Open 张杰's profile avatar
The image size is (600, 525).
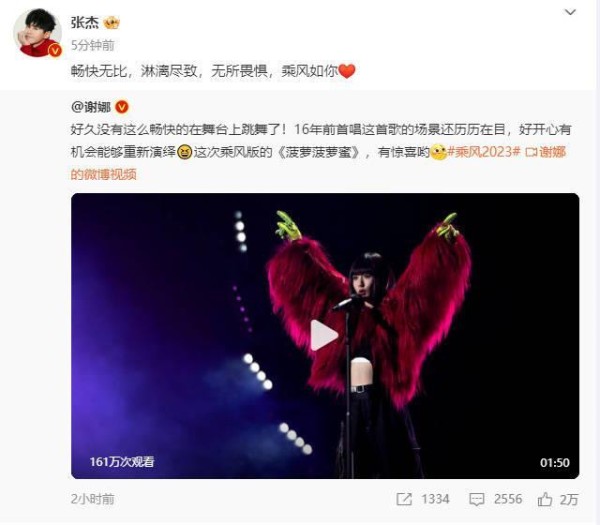tap(37, 34)
